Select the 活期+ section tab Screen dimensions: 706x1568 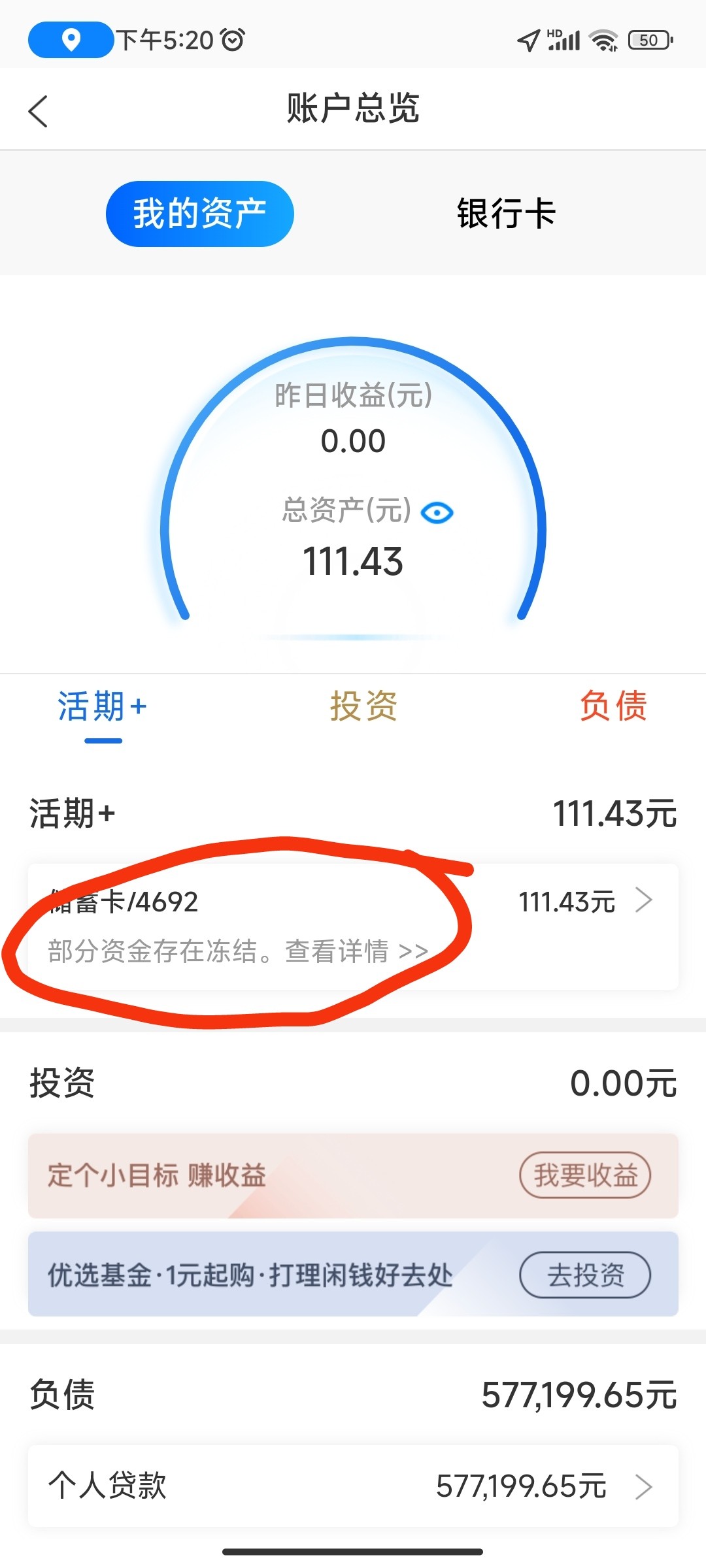[103, 707]
